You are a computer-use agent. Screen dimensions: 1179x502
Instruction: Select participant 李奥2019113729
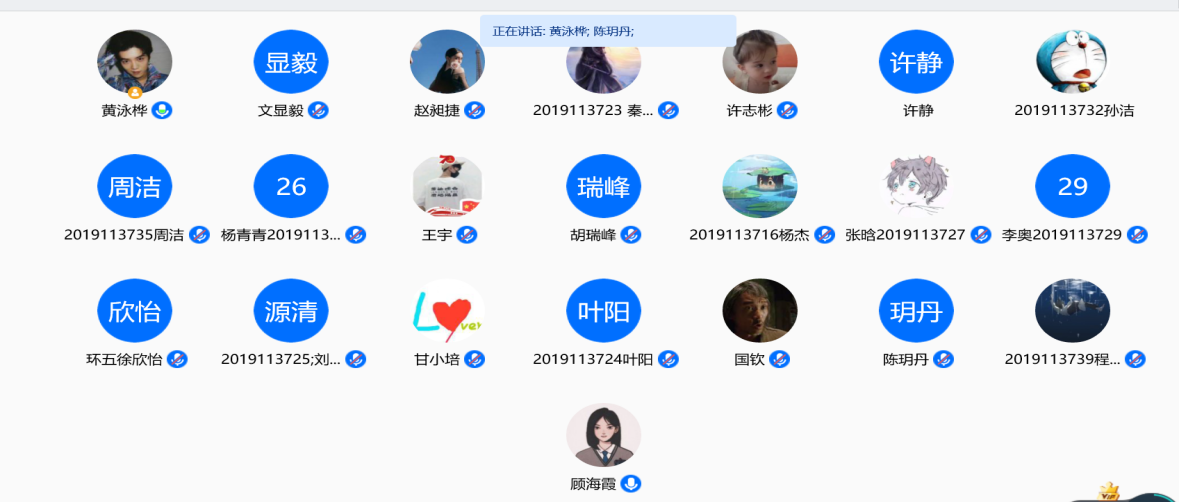pos(1072,186)
